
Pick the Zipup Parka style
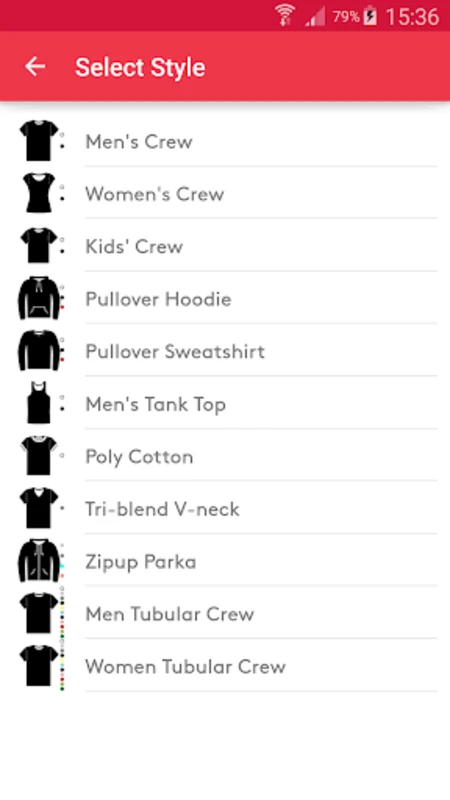[x=225, y=562]
